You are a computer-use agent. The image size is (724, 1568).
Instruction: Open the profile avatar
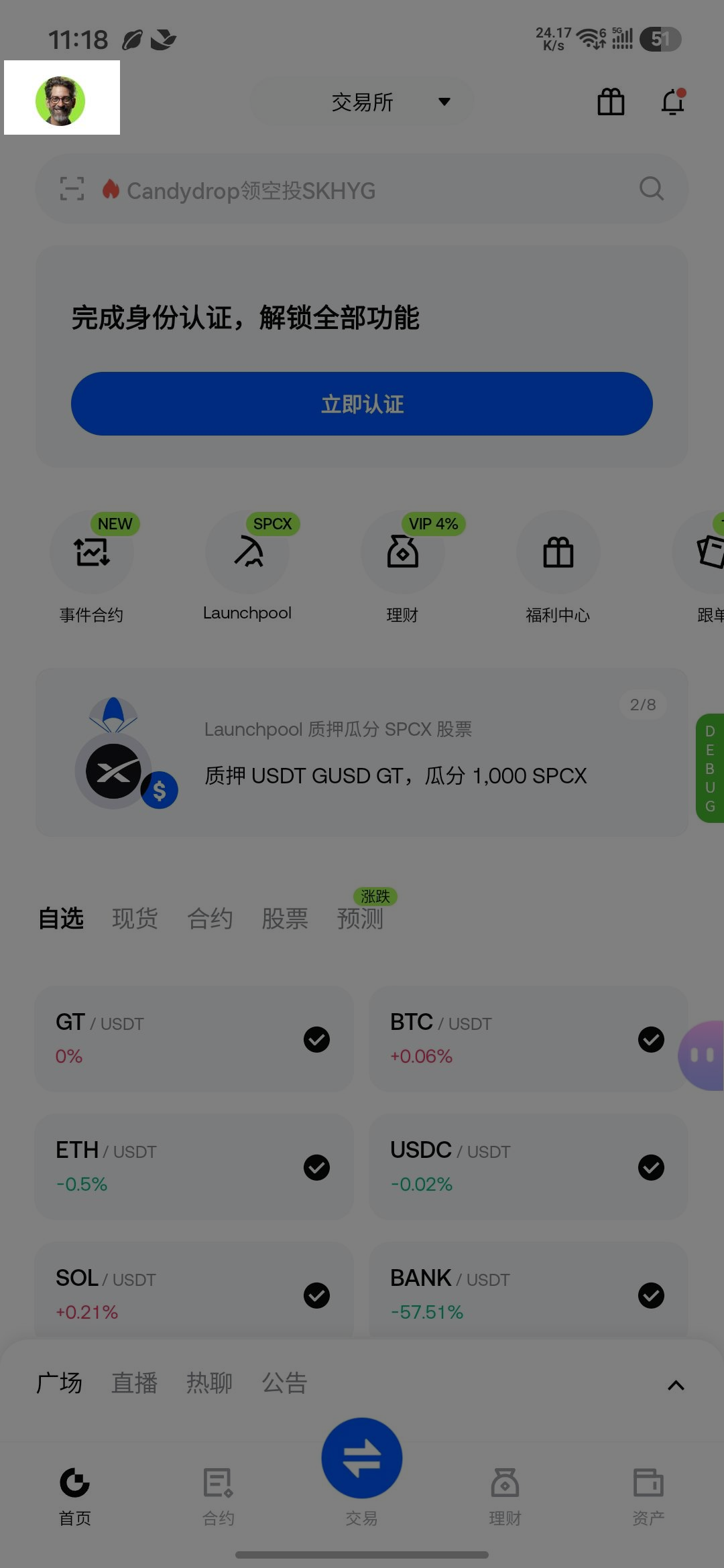(60, 101)
